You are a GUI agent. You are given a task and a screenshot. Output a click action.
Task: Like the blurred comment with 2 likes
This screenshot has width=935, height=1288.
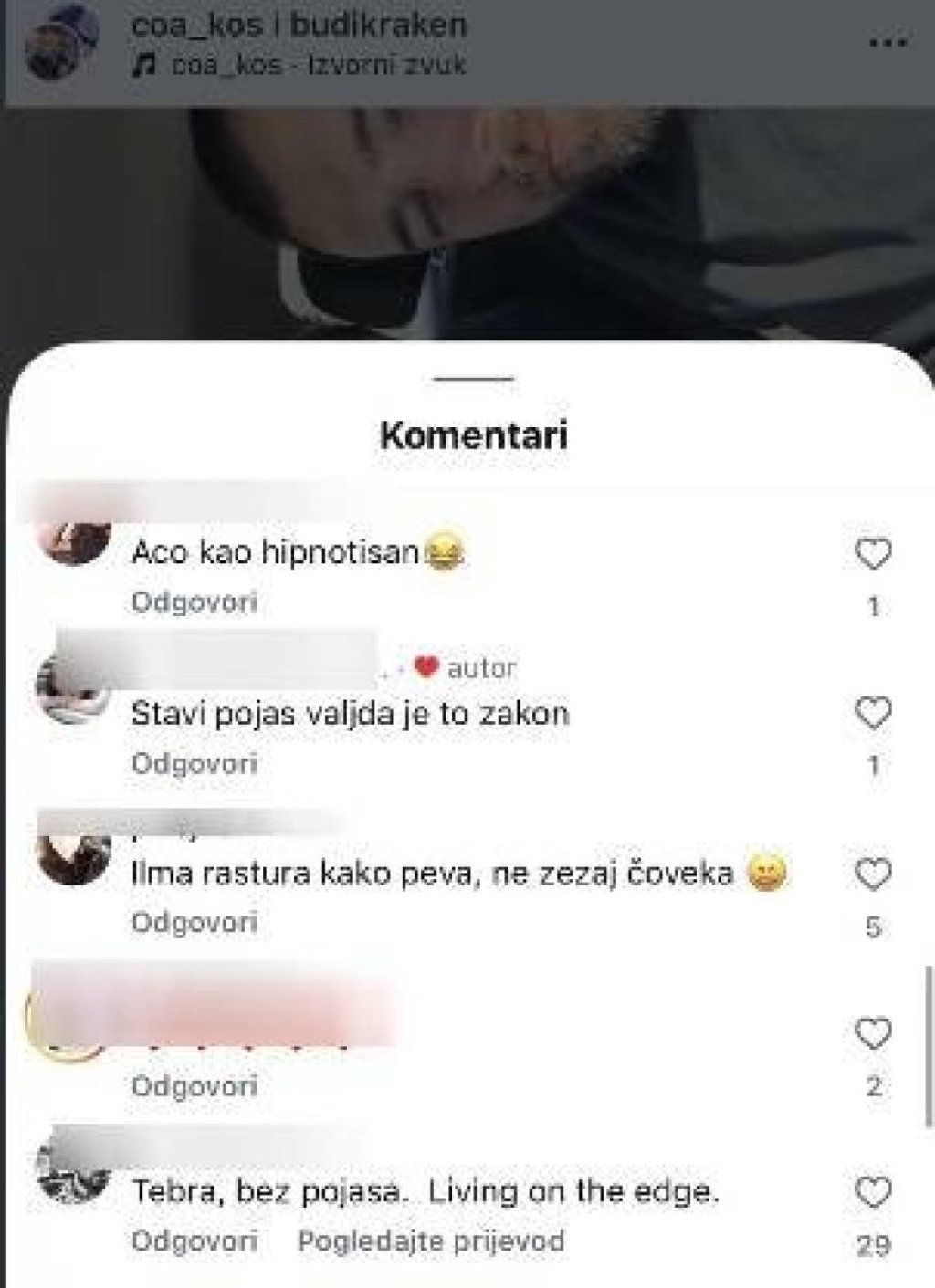(873, 1033)
